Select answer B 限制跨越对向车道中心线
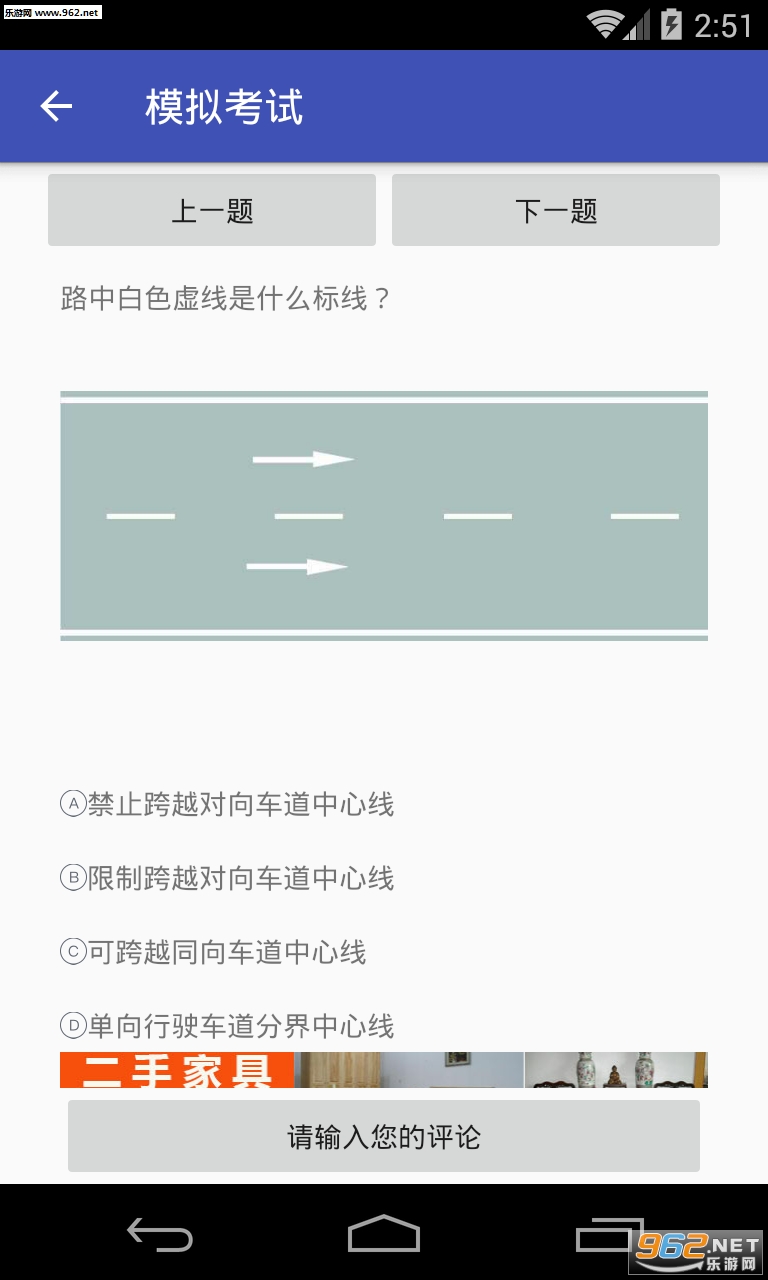Screen dimensions: 768x1280 (227, 878)
